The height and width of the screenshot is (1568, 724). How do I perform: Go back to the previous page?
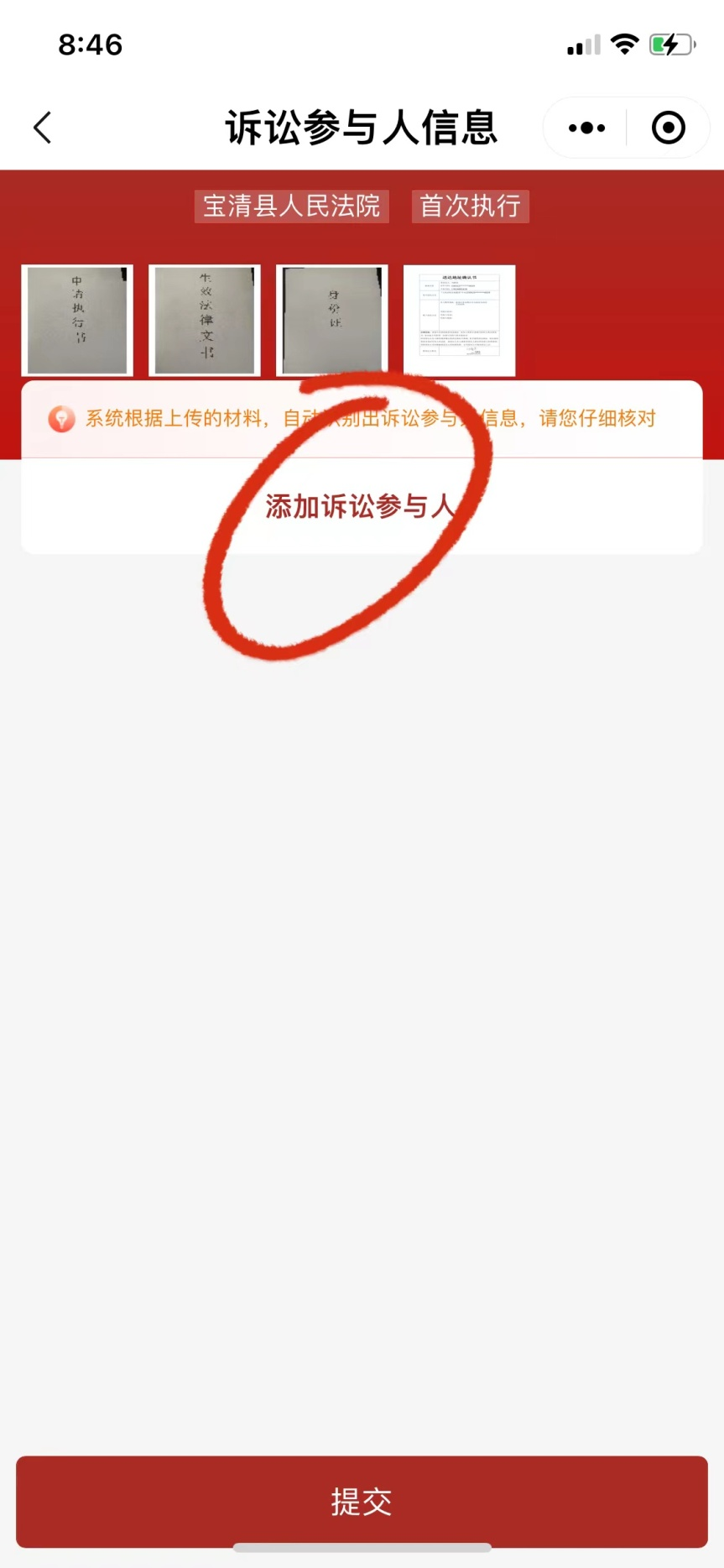[44, 128]
